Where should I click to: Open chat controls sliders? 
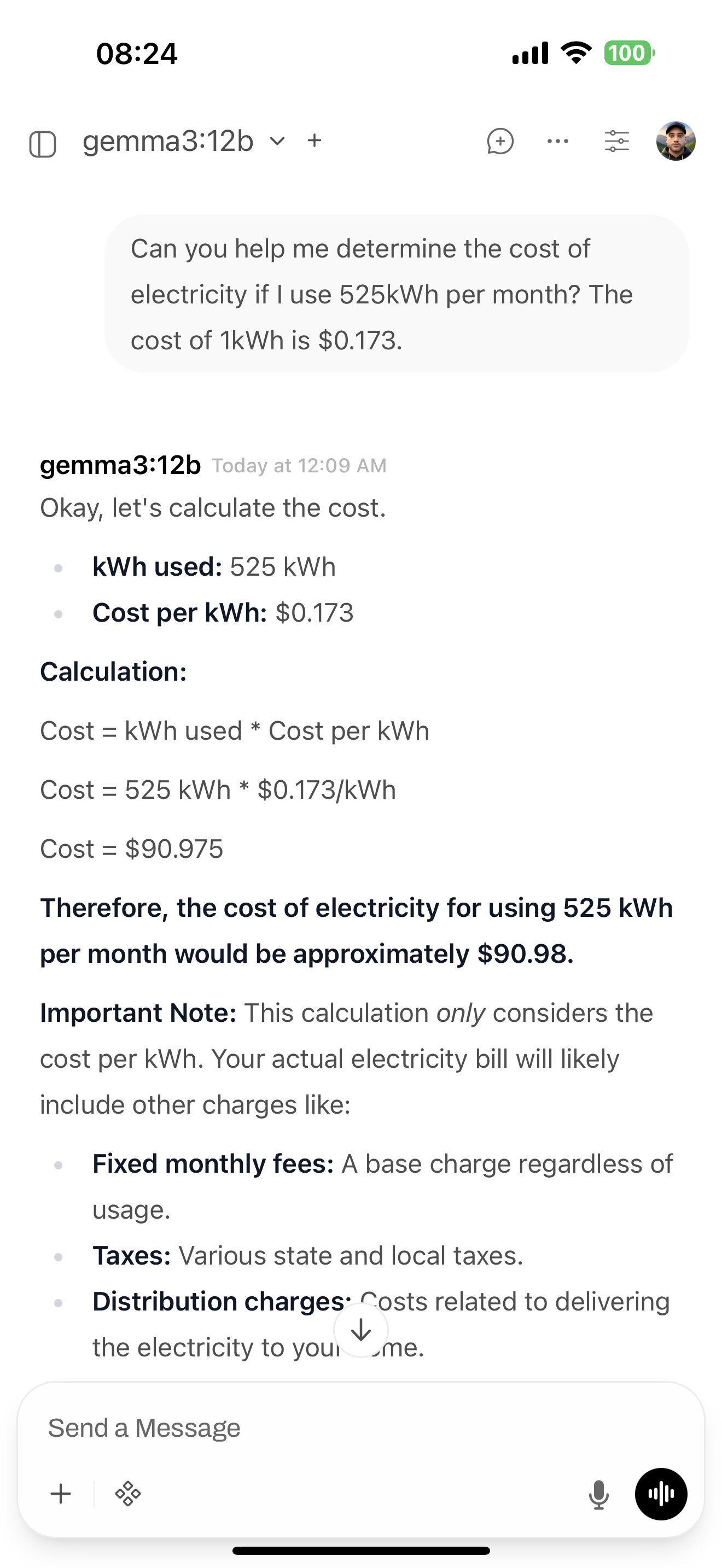pos(616,141)
